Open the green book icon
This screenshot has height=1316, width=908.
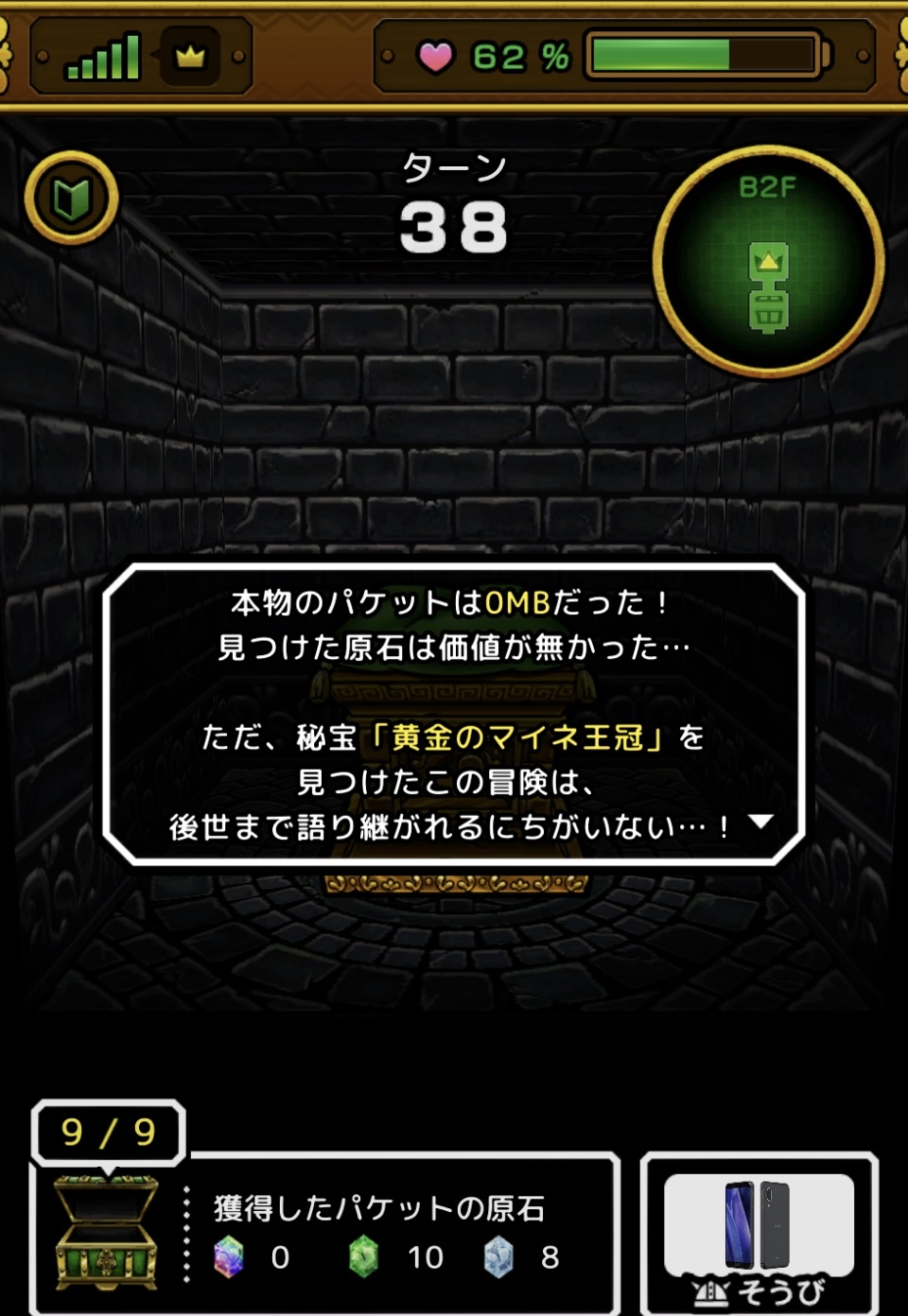[71, 198]
